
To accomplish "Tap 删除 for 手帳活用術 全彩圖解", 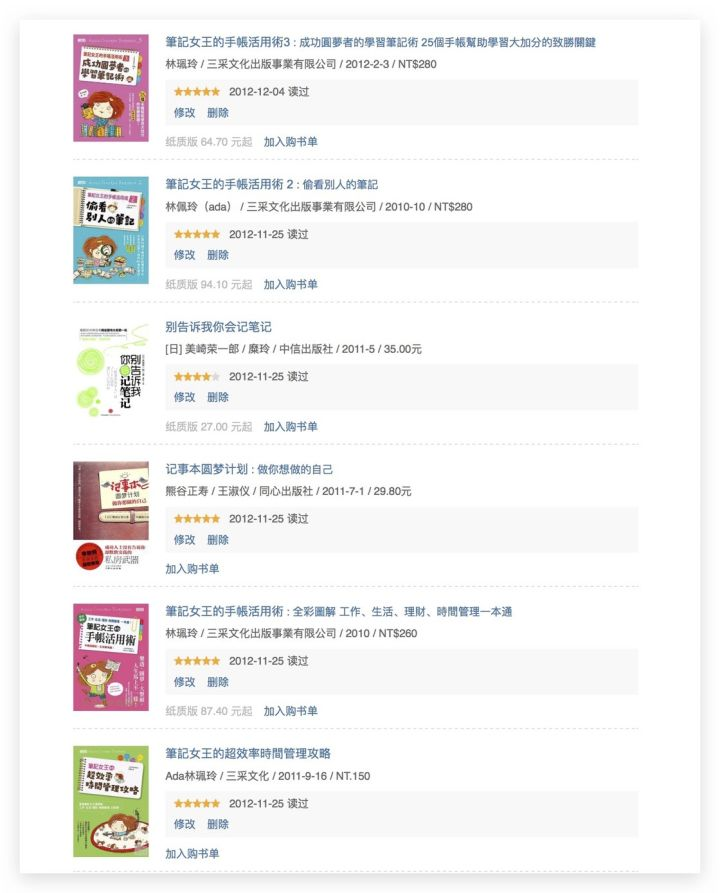I will pos(218,682).
